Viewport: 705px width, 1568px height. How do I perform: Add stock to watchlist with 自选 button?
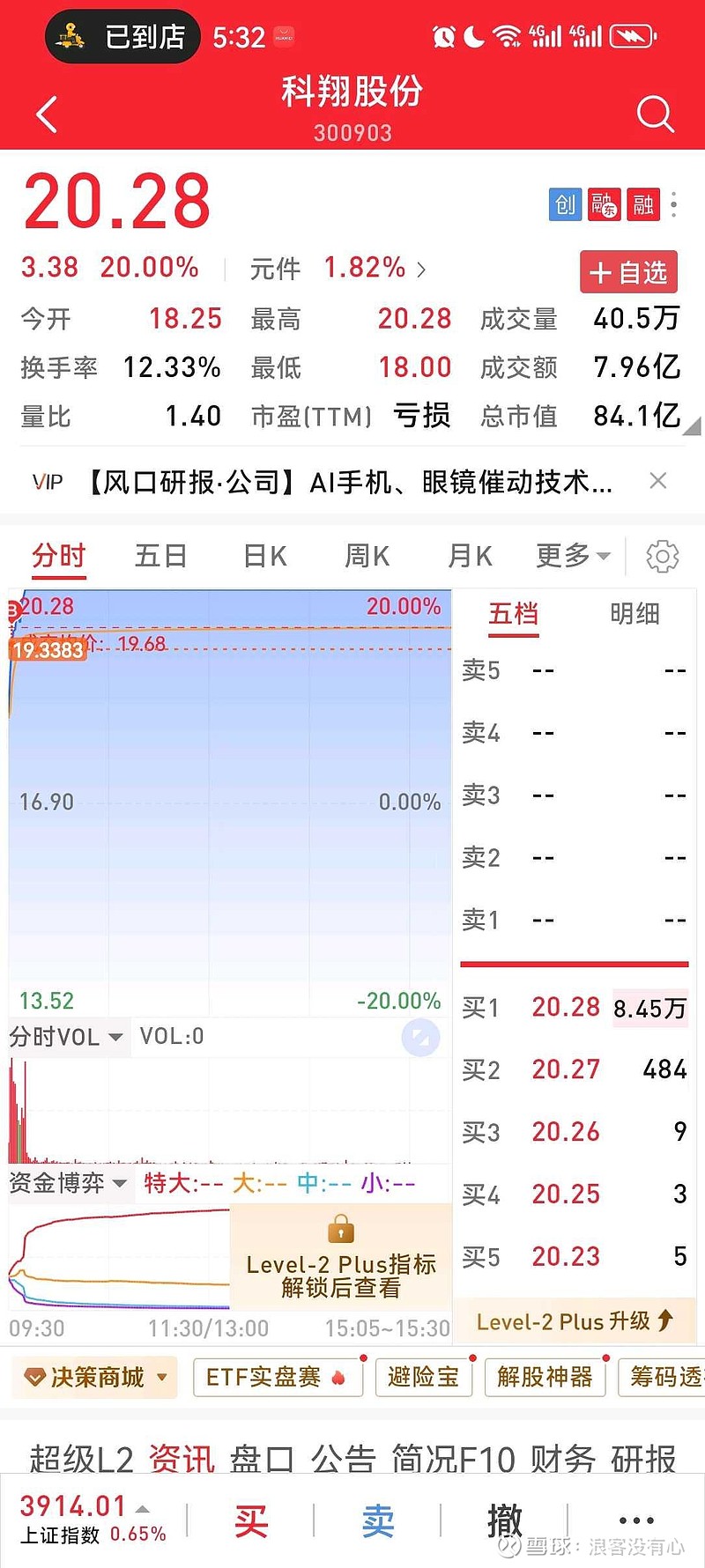click(x=627, y=273)
